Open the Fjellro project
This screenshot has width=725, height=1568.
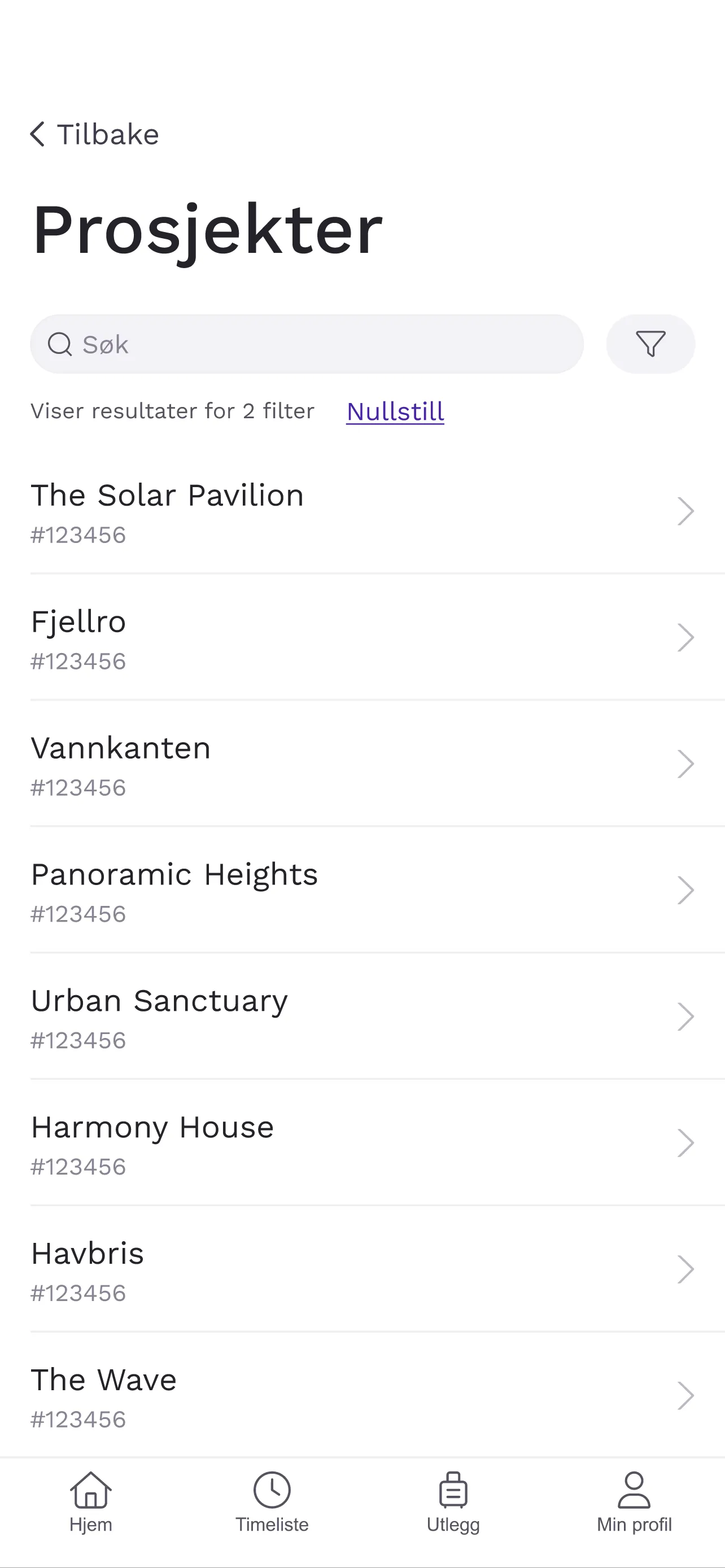pyautogui.click(x=362, y=638)
